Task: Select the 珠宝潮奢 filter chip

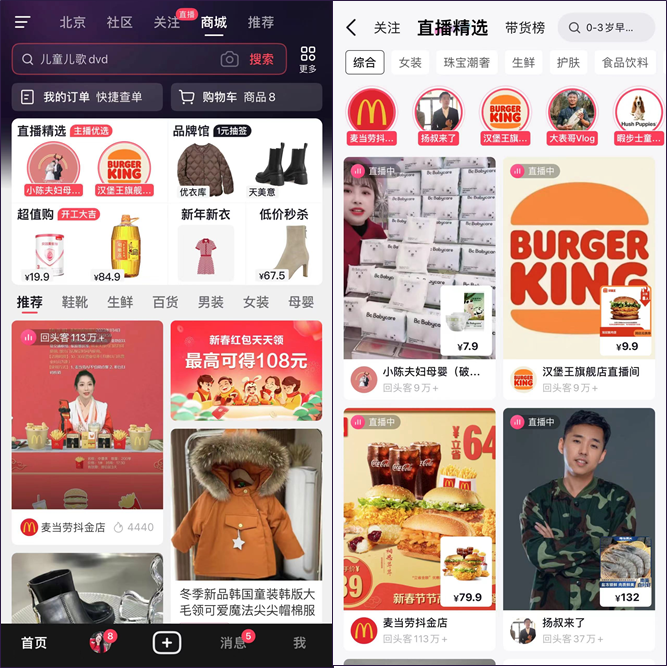Action: pyautogui.click(x=467, y=62)
